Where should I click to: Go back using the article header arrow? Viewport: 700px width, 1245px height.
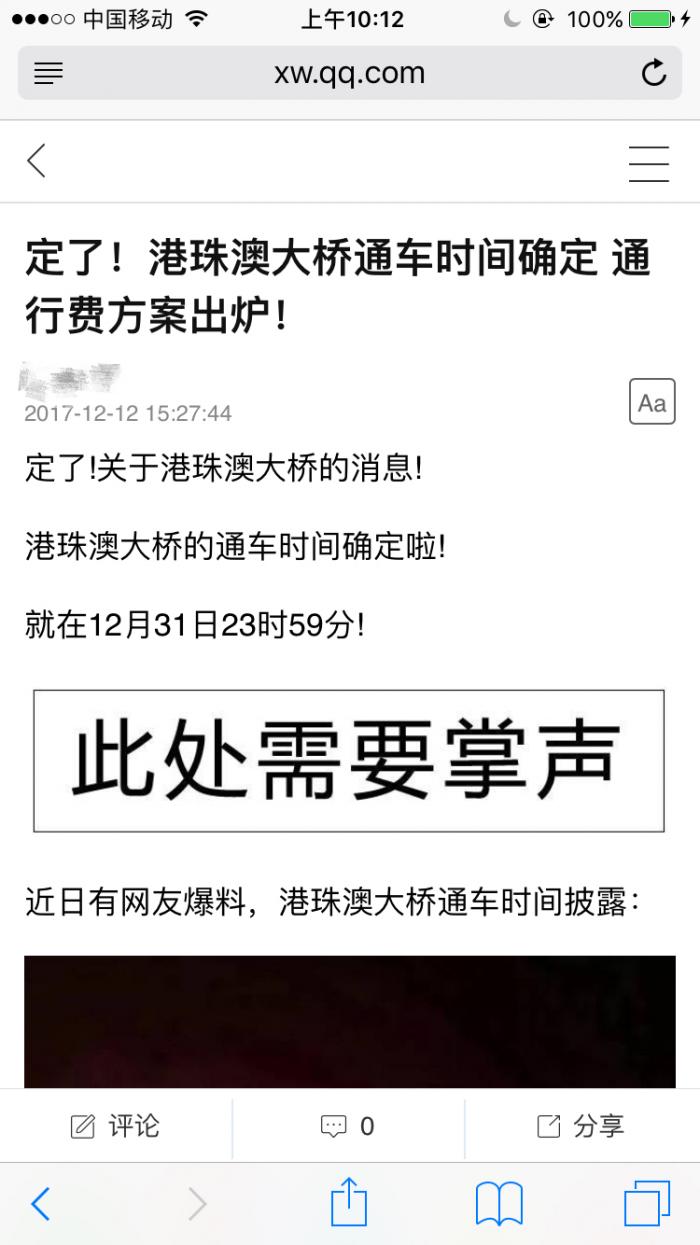point(37,161)
